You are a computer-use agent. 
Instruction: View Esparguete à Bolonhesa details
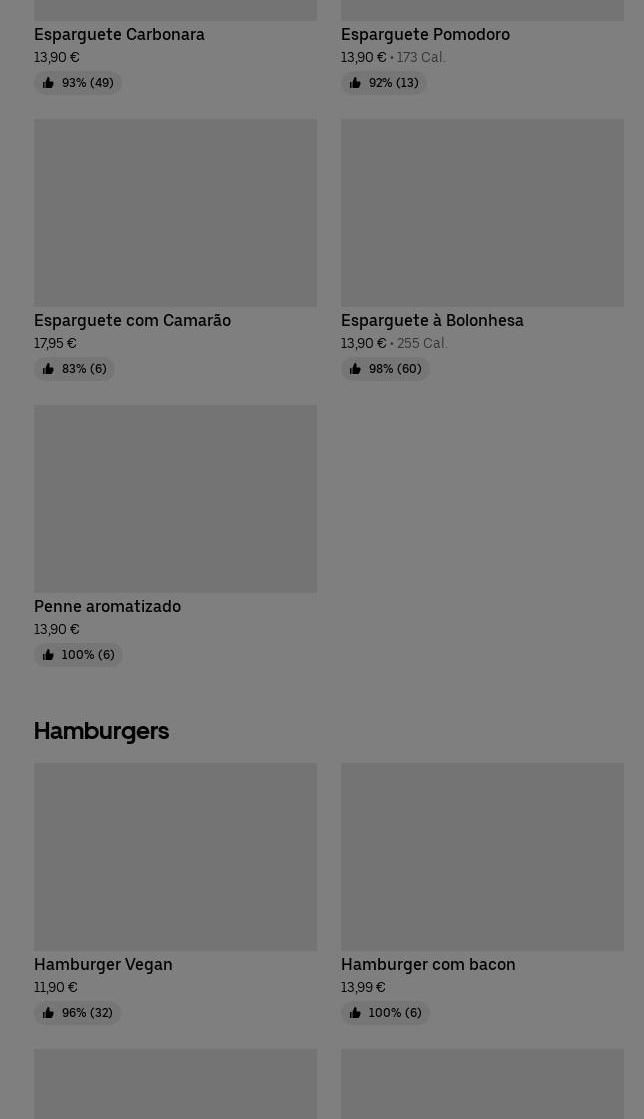(x=482, y=213)
